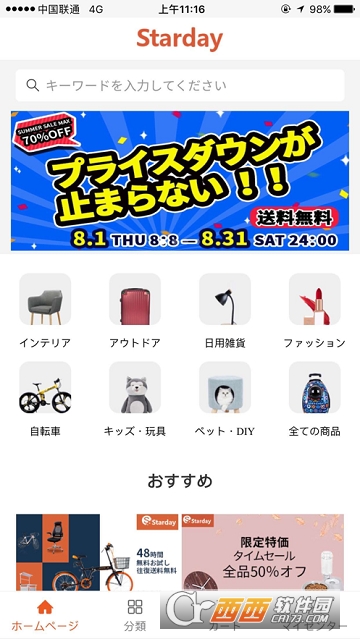Switch to the 分類 tab

tap(135, 615)
